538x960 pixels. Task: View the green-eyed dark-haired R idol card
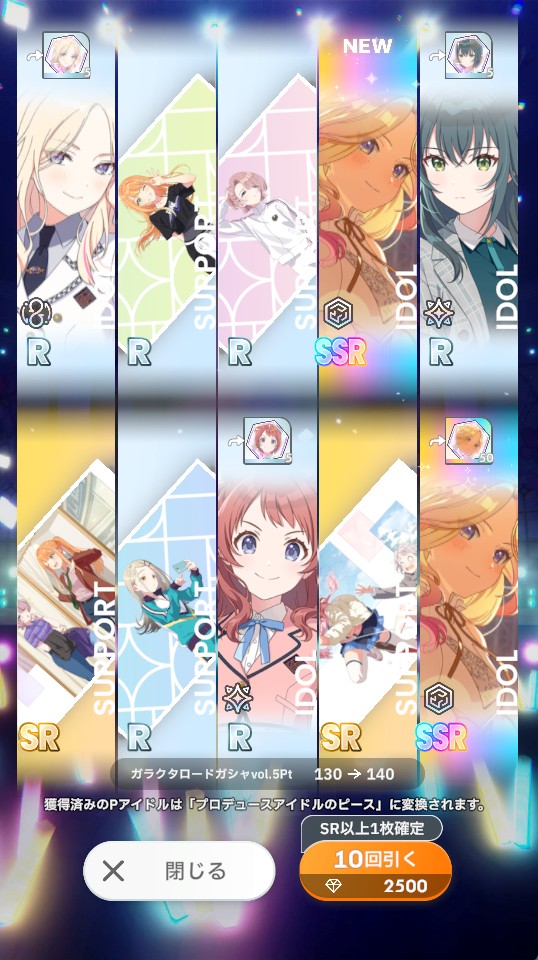[469, 208]
